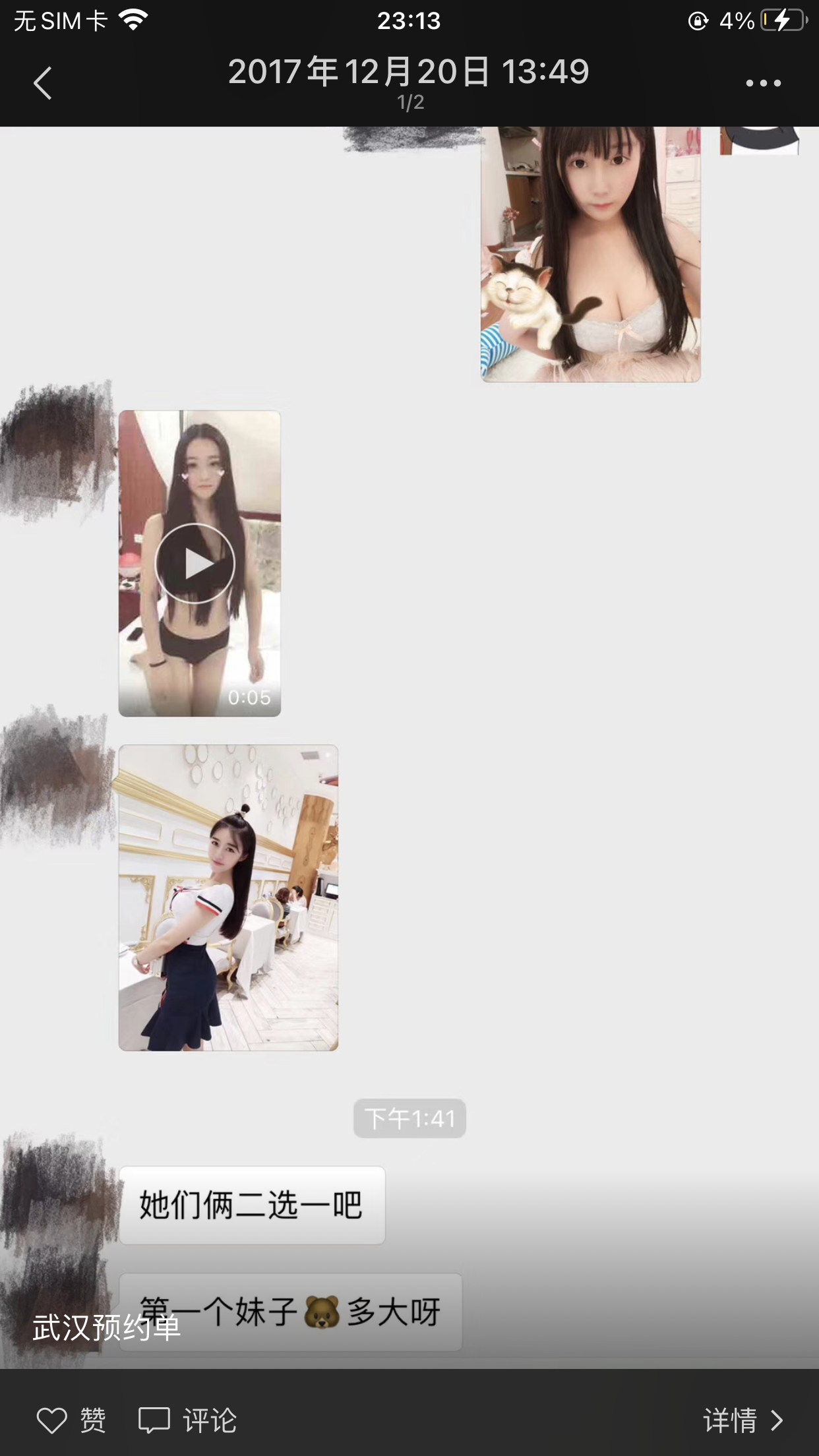Like this post with 赞

click(x=71, y=1420)
